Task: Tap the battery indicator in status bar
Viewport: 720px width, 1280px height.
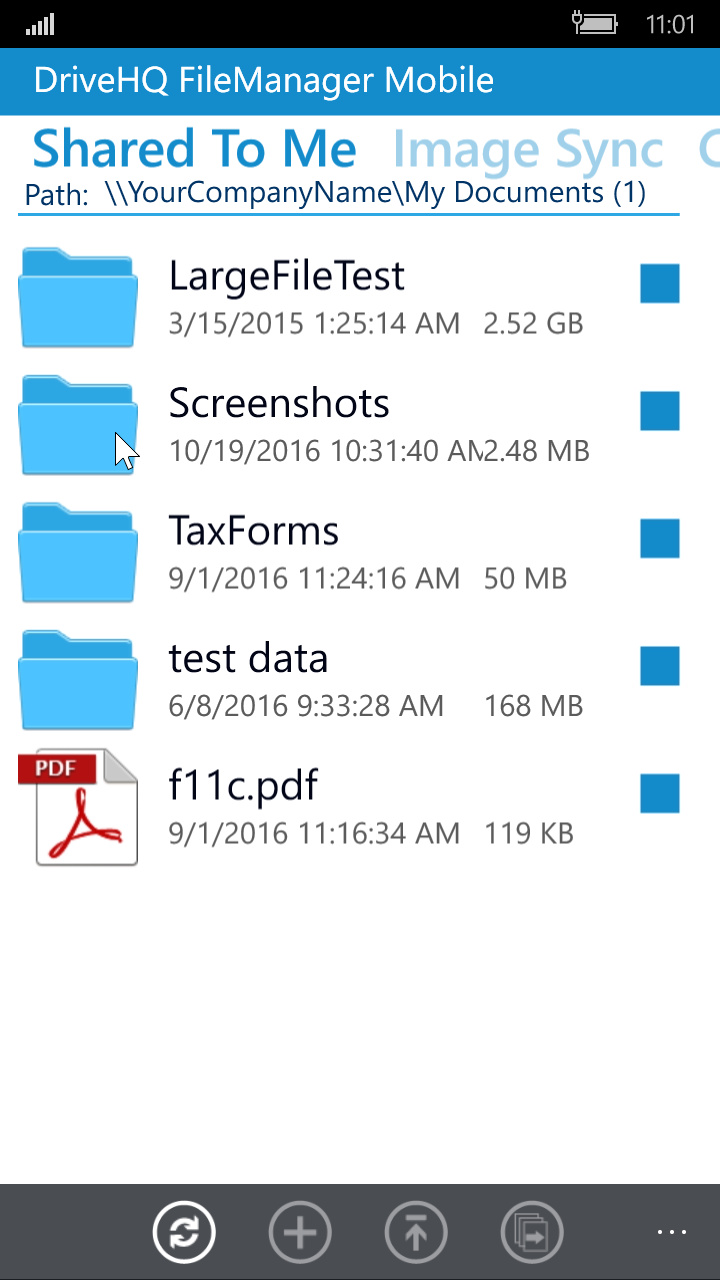Action: coord(595,22)
